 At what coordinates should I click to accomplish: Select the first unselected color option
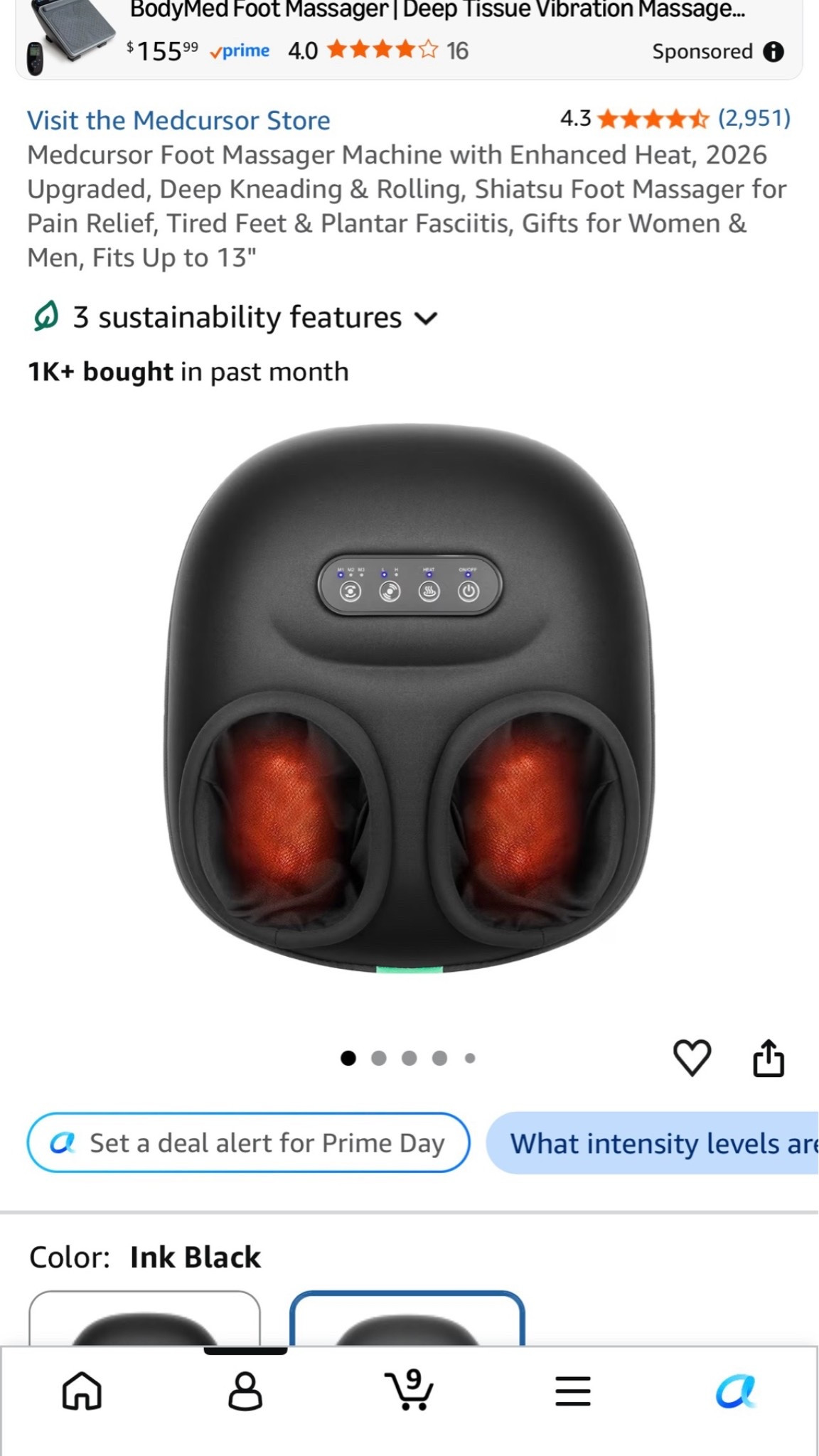pos(144,1318)
